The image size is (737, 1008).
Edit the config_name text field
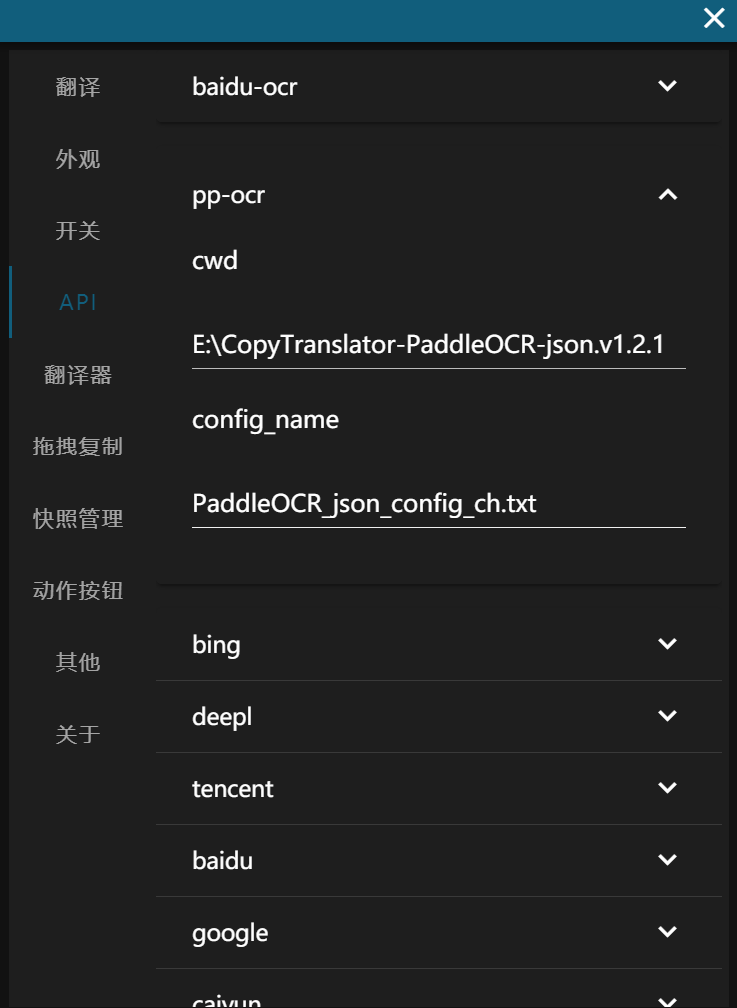[x=438, y=503]
